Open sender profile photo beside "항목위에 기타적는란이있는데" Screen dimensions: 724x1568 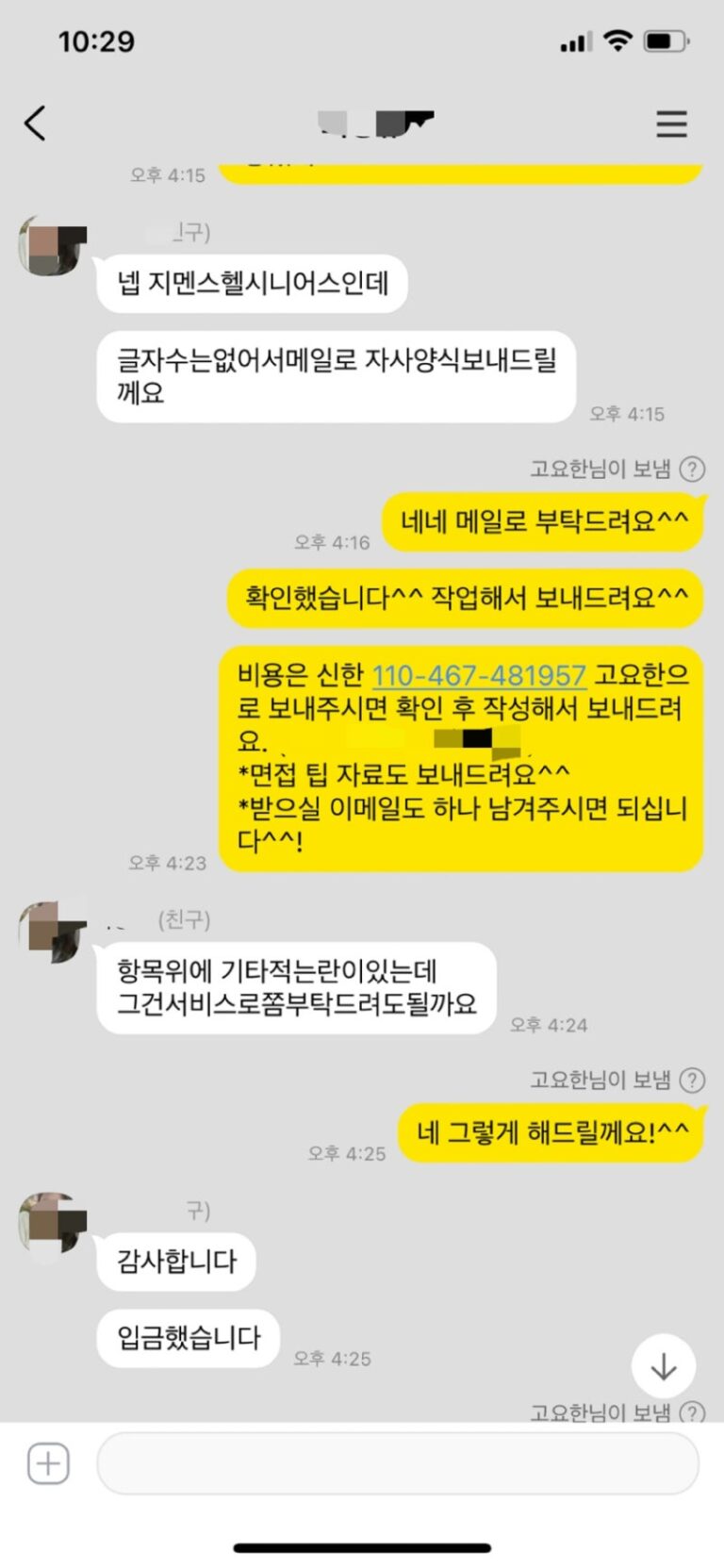point(54,932)
